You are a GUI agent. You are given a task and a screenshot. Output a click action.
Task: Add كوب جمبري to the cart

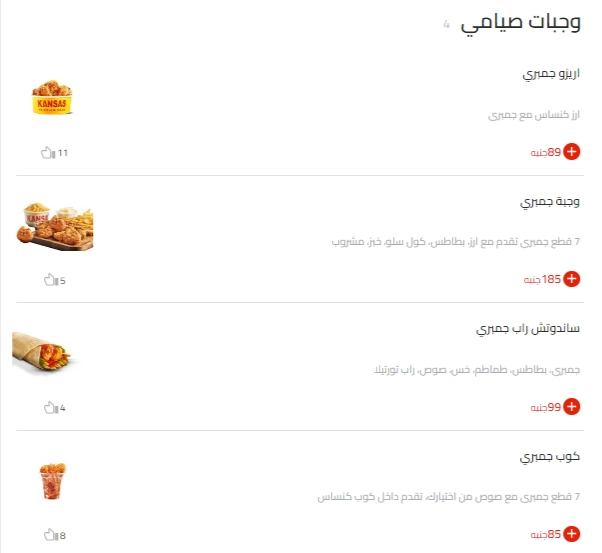[572, 535]
